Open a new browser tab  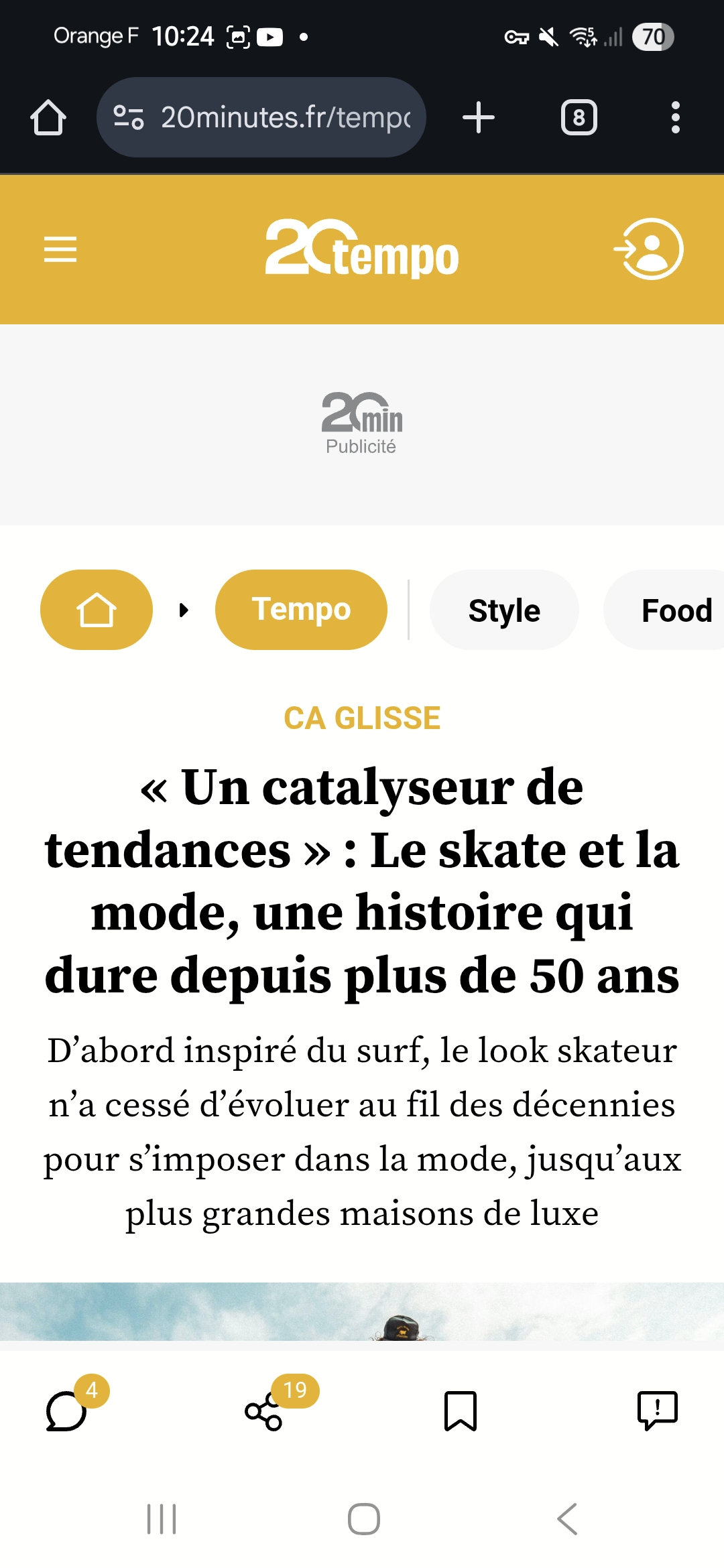(479, 118)
